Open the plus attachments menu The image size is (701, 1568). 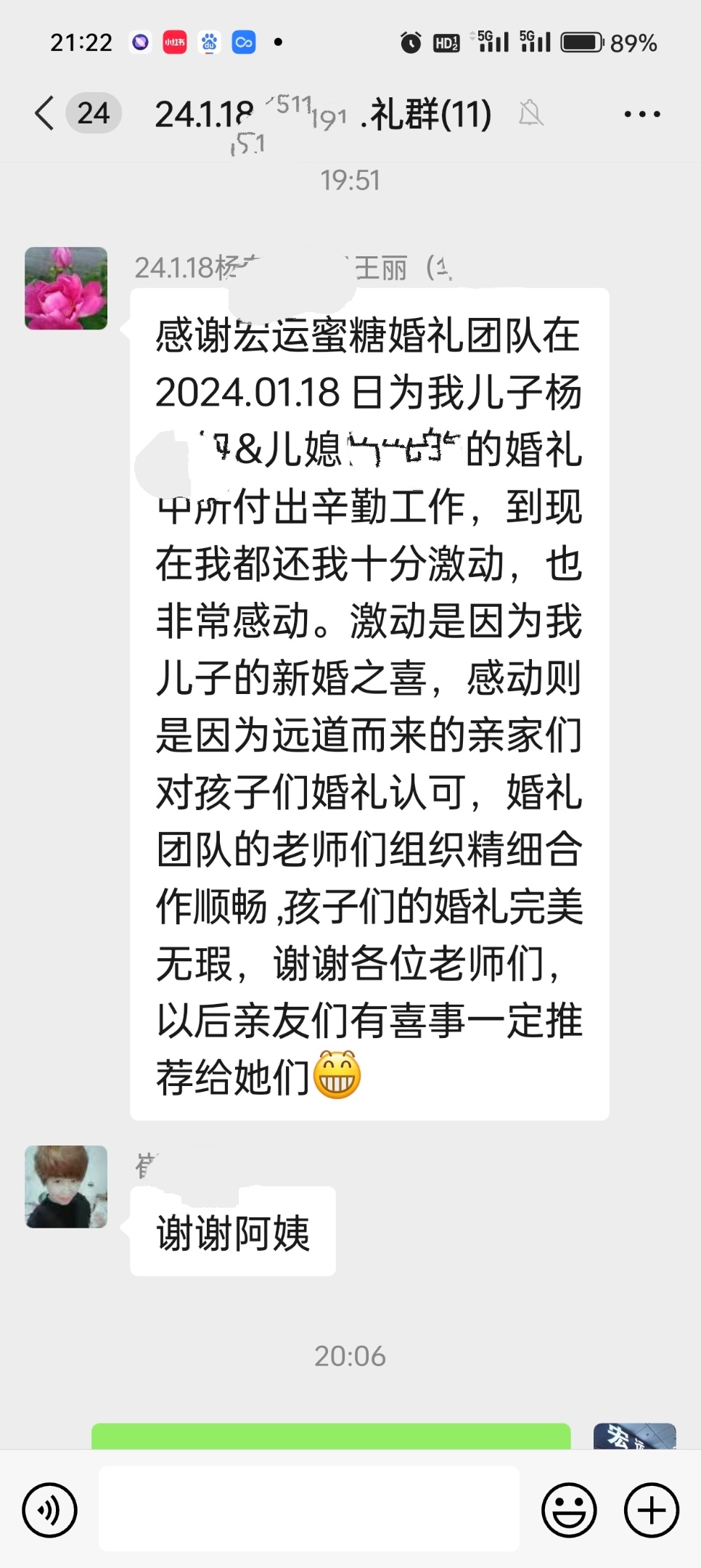652,1510
